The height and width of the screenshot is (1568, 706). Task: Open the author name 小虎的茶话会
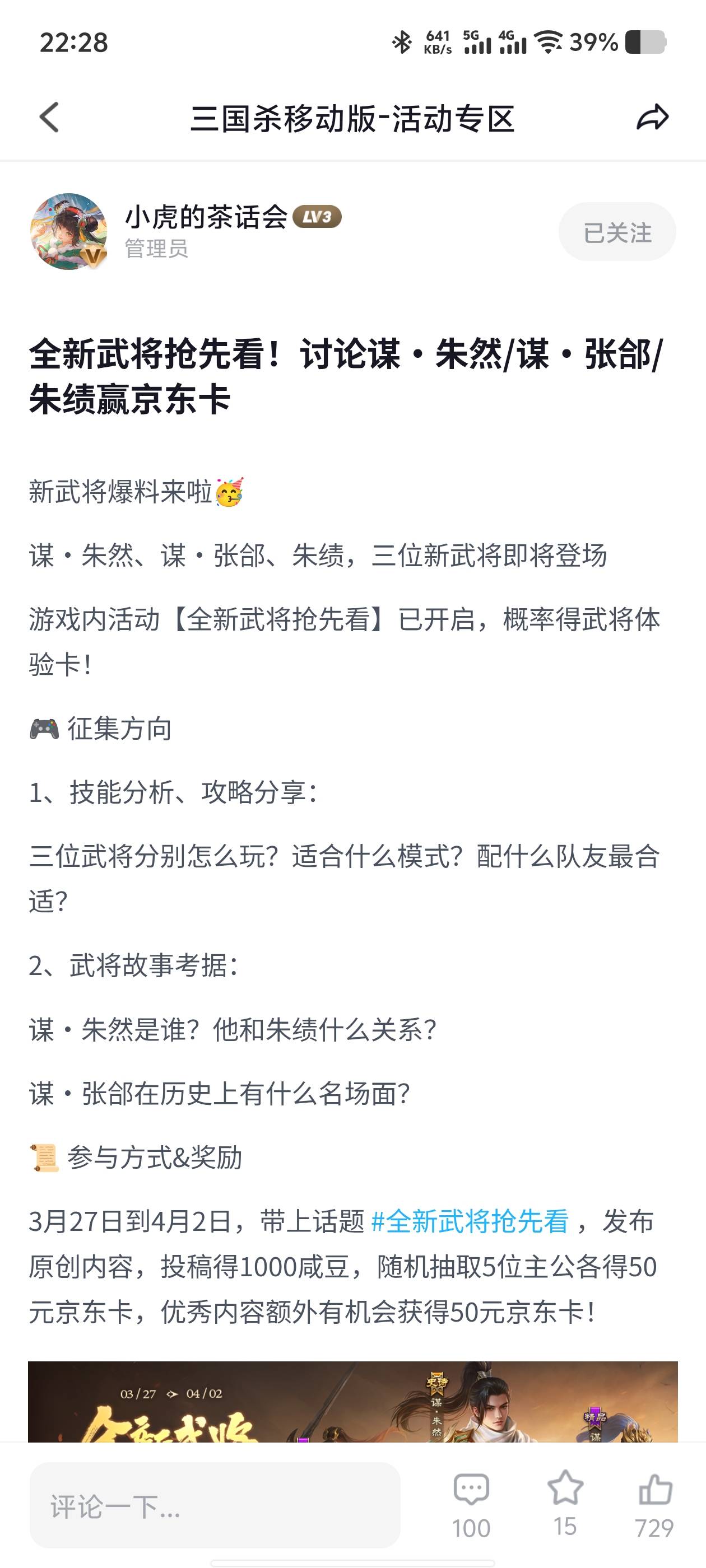click(206, 217)
